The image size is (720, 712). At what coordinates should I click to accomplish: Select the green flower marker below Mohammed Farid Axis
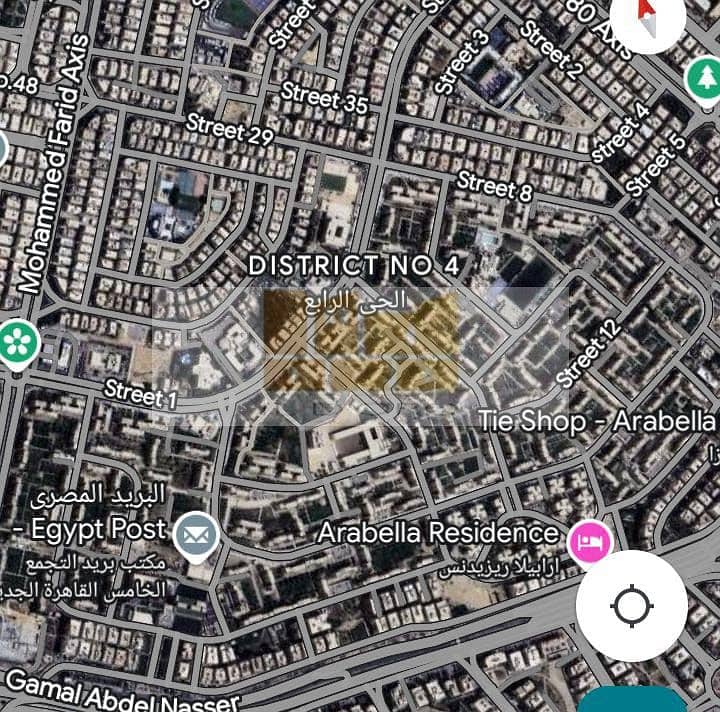coord(17,344)
